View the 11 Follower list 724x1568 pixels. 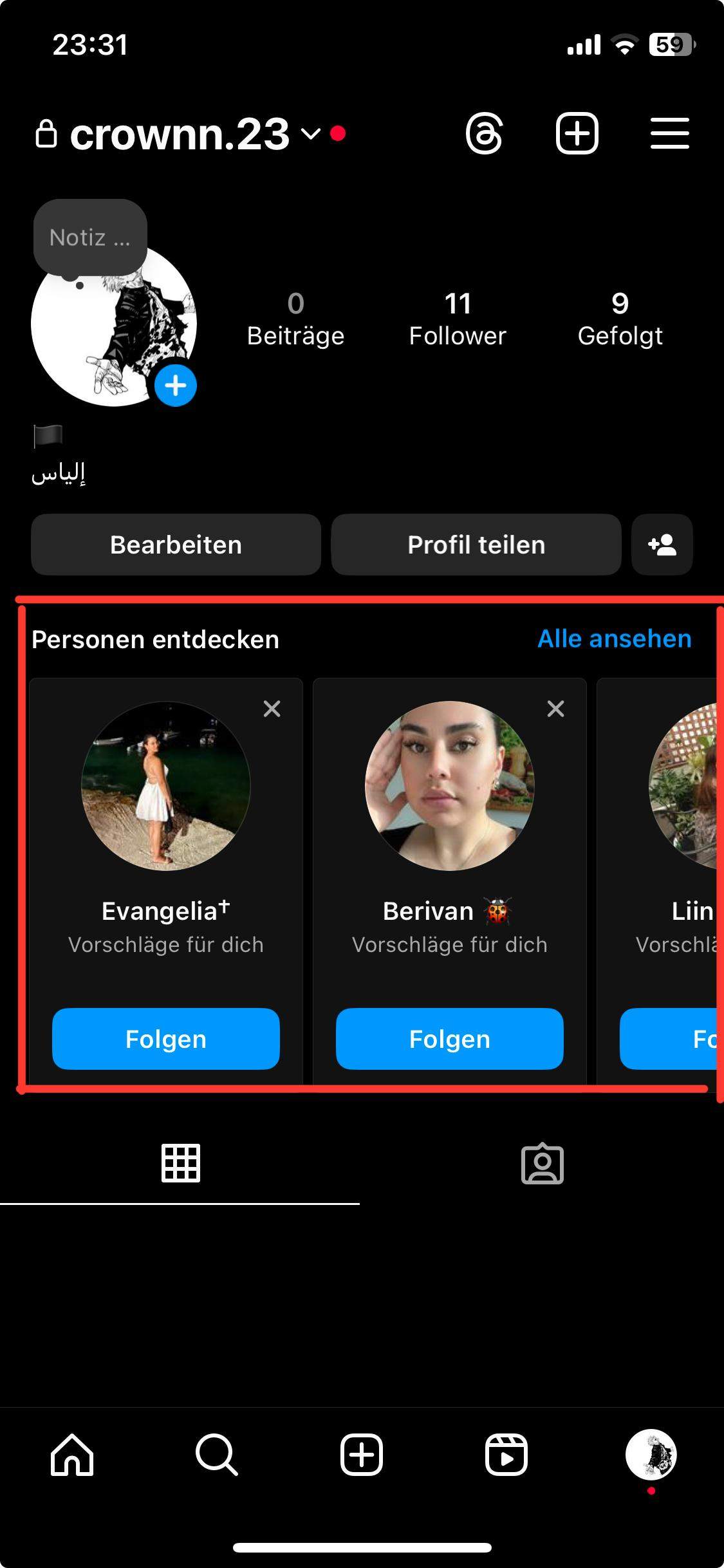pyautogui.click(x=458, y=319)
